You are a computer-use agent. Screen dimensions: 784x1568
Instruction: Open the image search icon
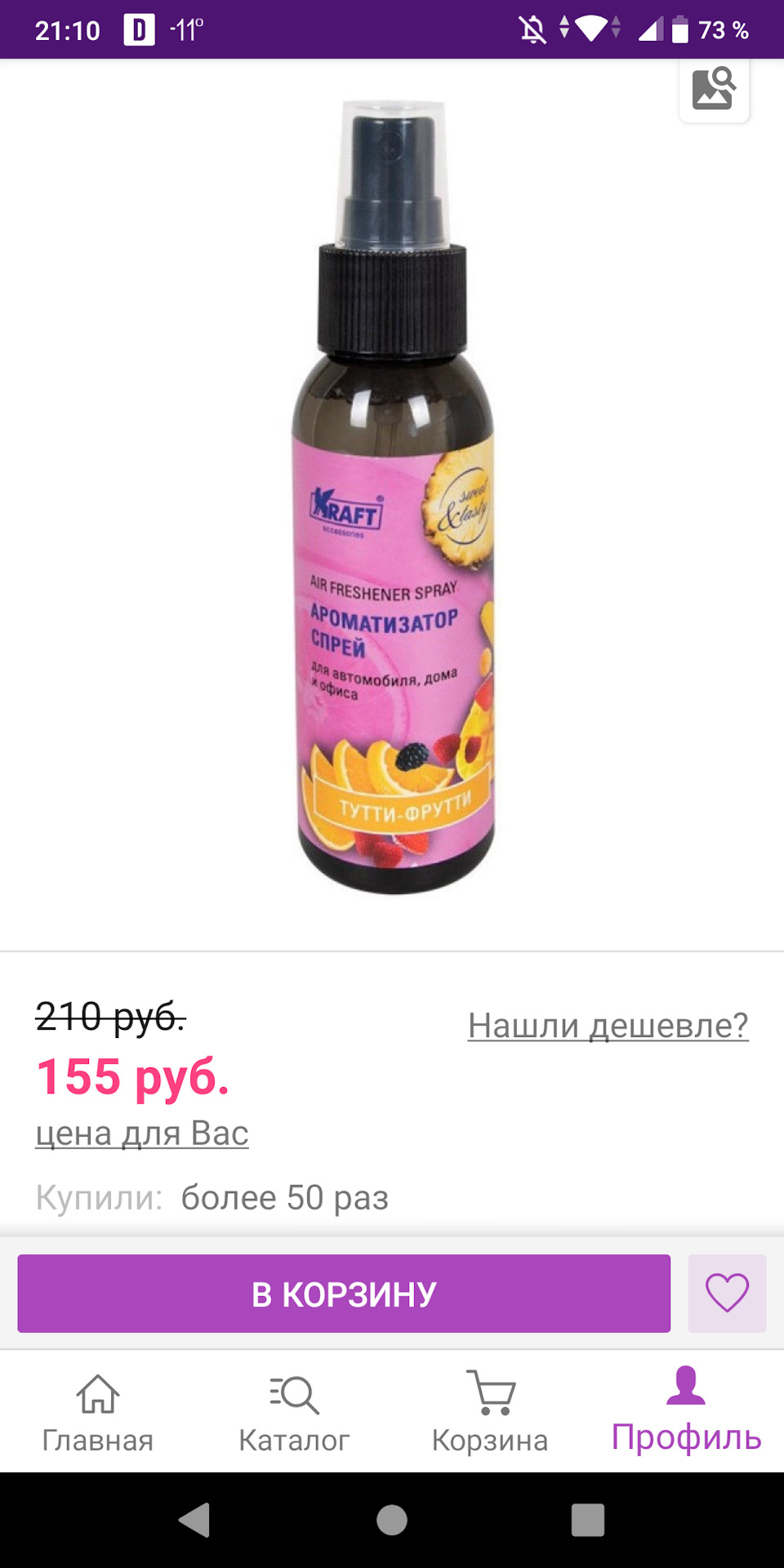click(714, 89)
